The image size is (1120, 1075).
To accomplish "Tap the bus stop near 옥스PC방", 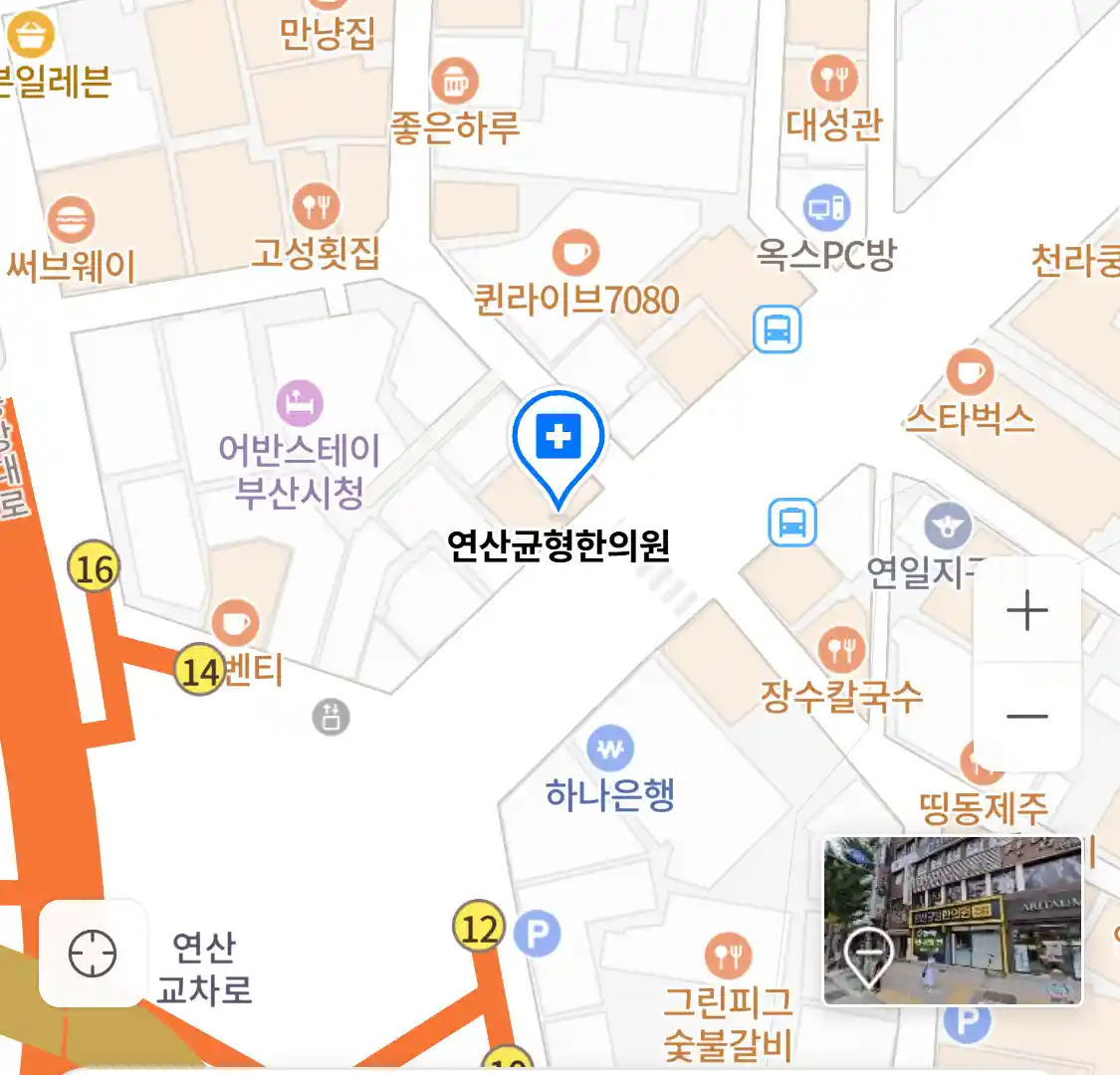I will point(777,328).
